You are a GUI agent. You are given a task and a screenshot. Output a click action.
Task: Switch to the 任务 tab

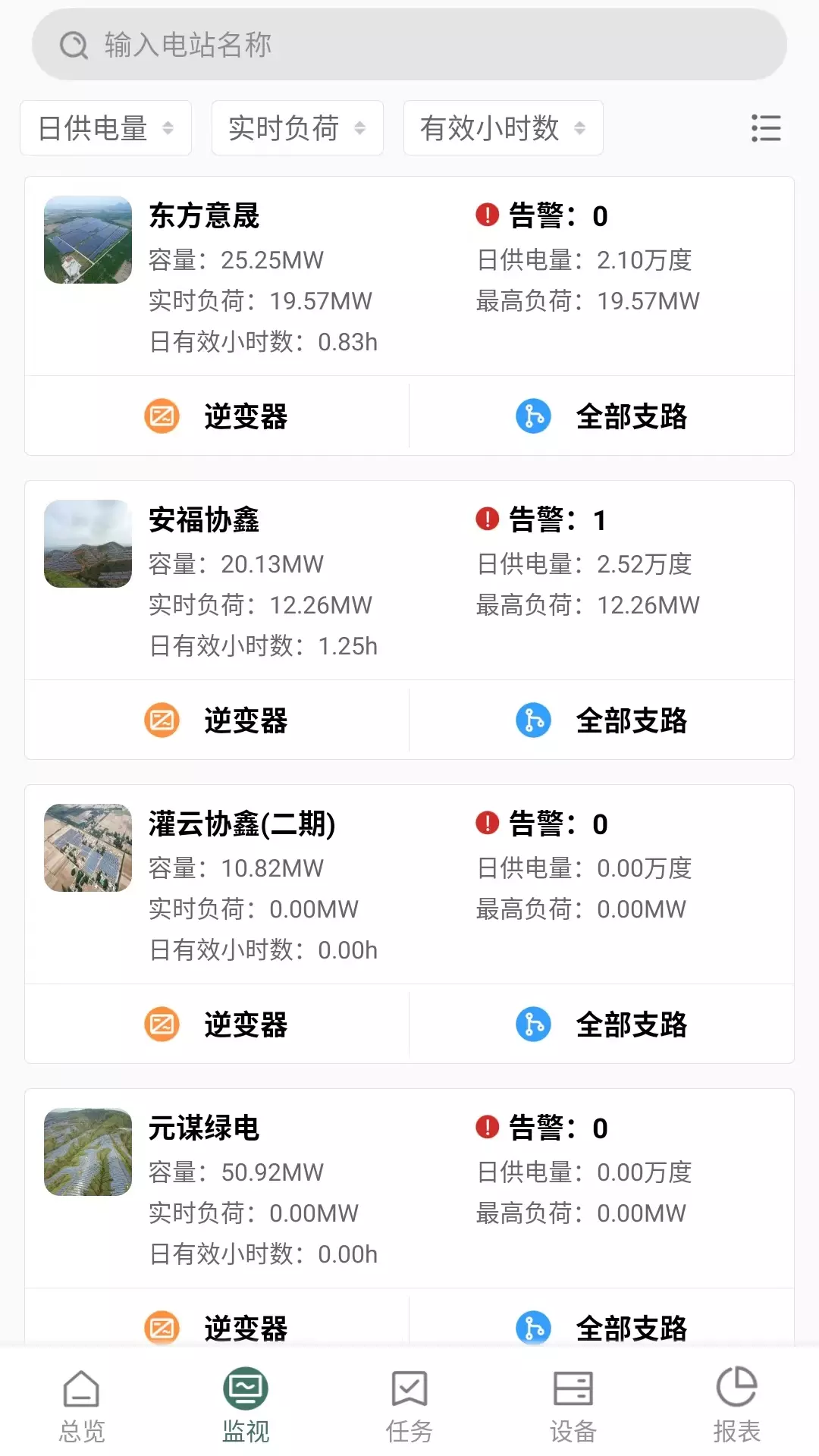pos(409,1405)
